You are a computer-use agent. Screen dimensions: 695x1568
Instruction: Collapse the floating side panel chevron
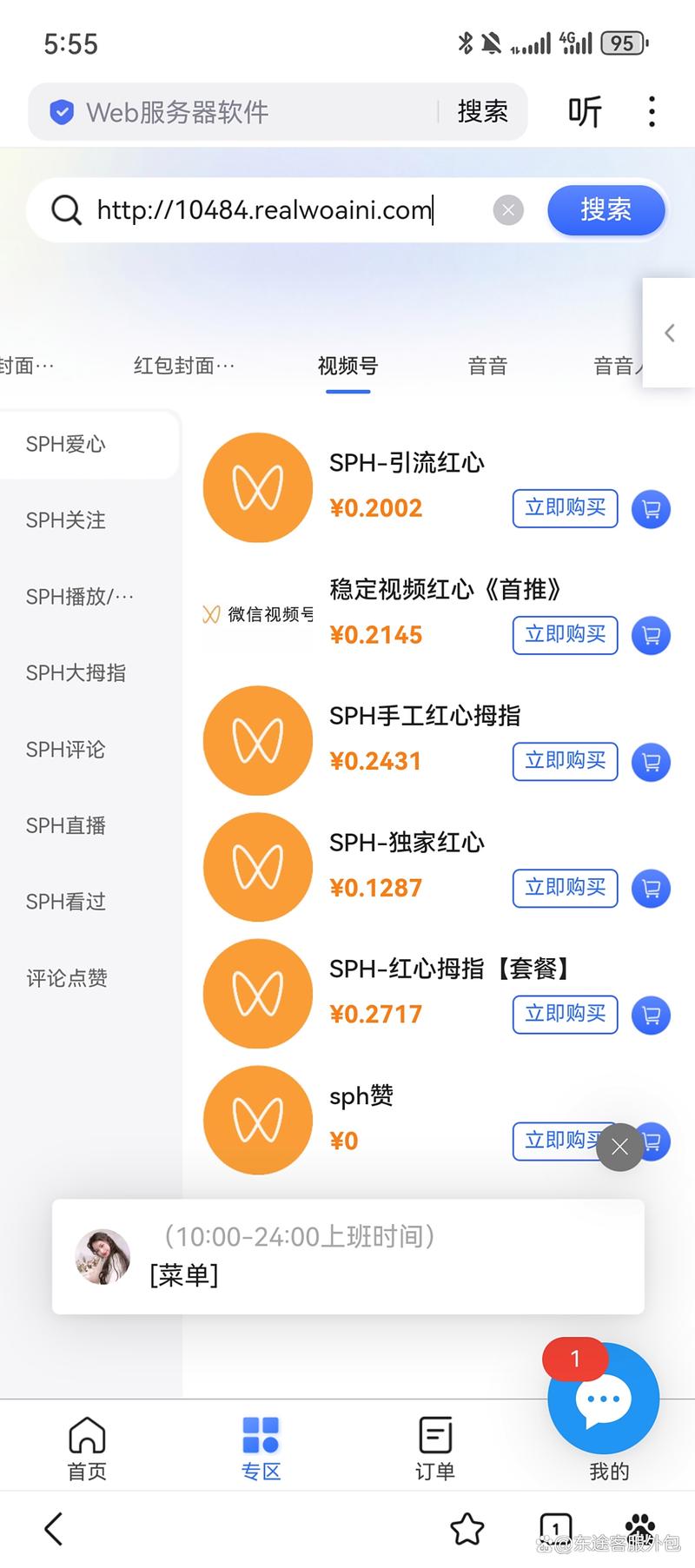[x=669, y=333]
